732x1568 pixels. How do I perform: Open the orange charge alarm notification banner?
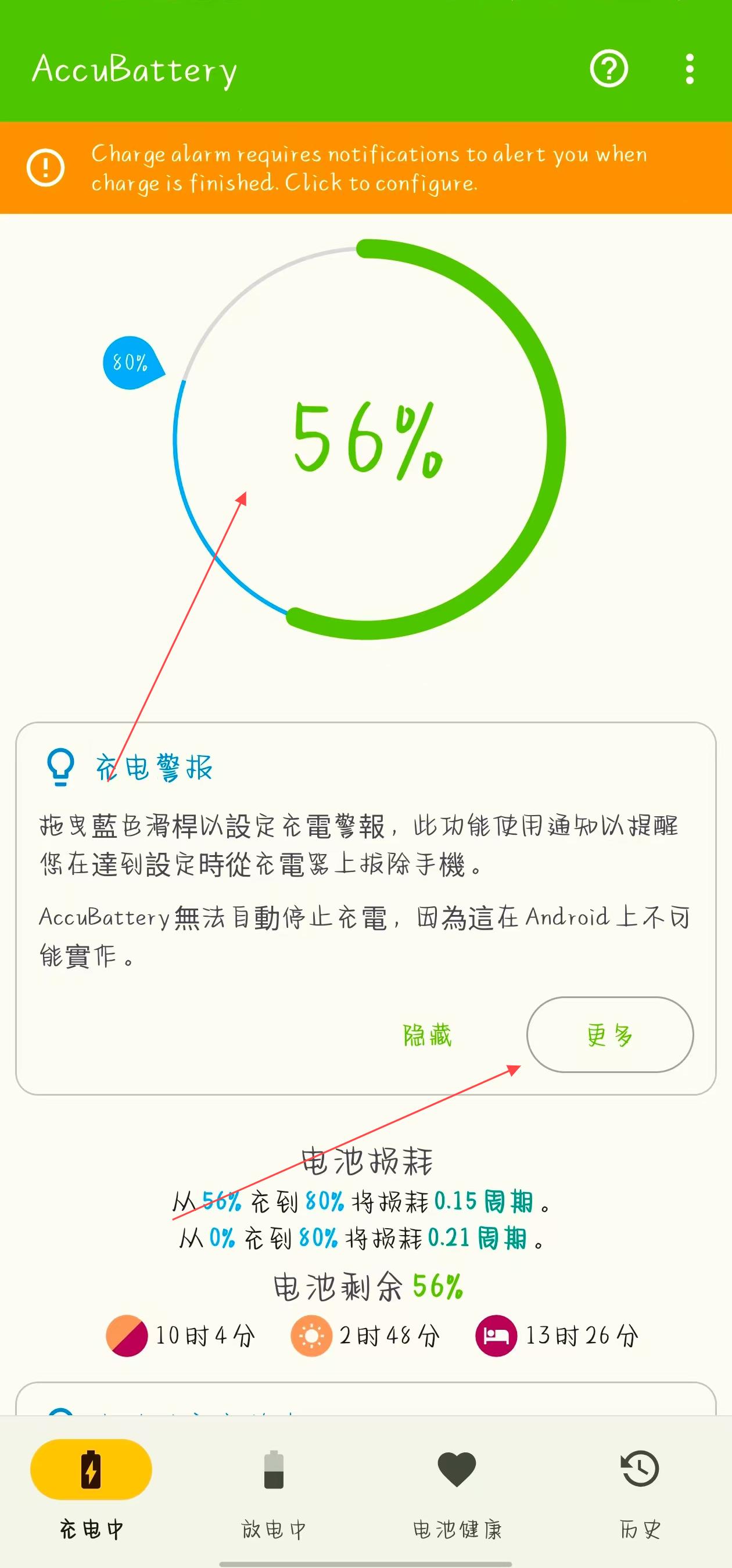365,168
